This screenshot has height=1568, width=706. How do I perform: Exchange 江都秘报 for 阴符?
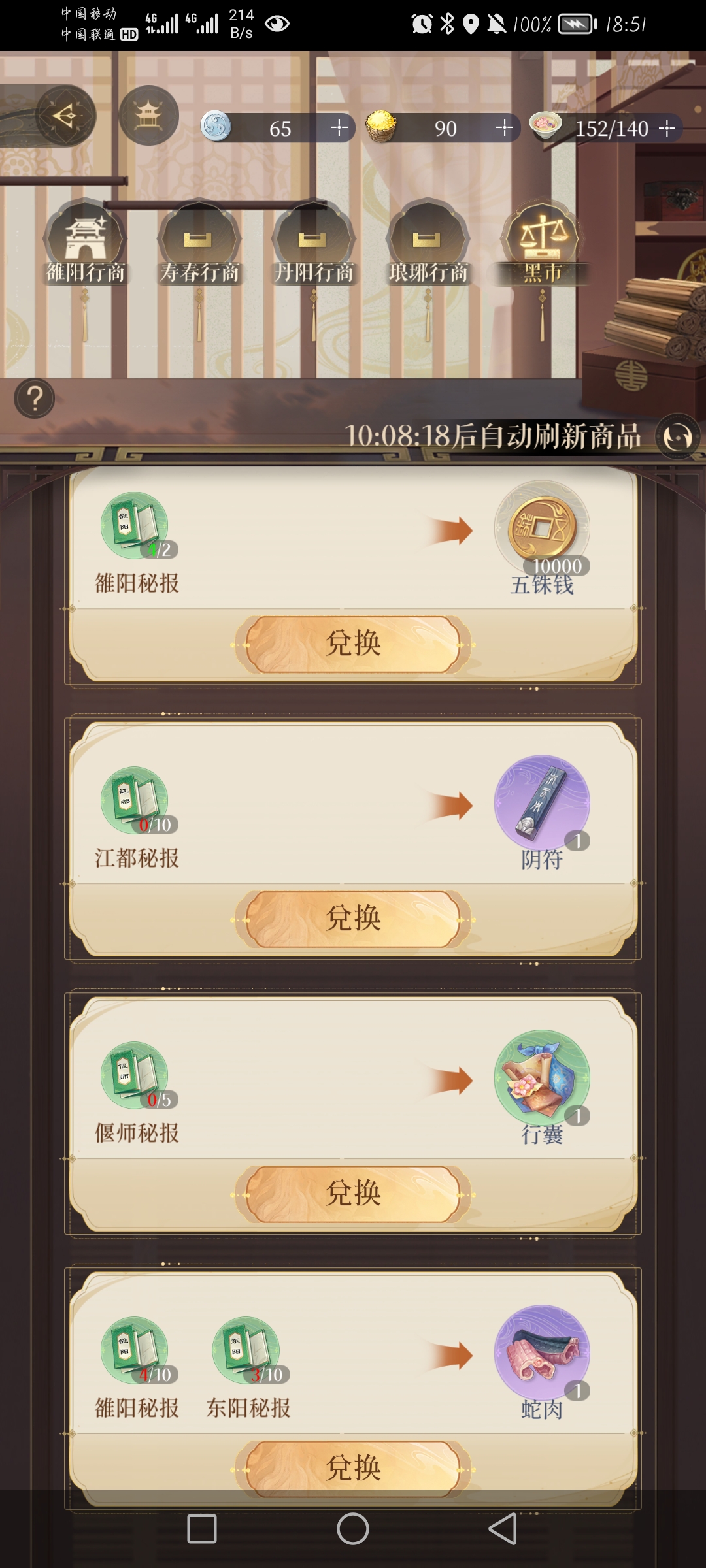pos(353,919)
